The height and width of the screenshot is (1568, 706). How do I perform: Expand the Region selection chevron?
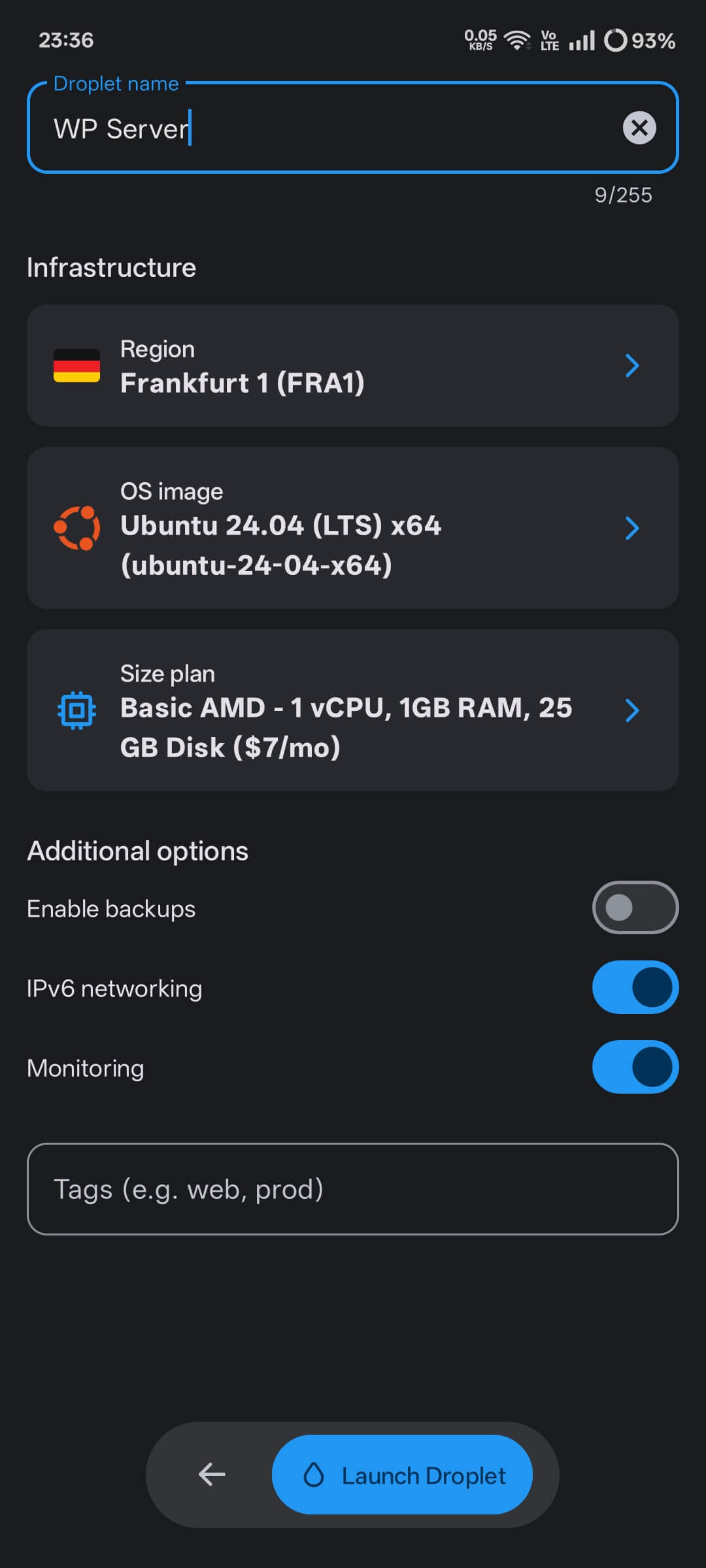coord(631,367)
